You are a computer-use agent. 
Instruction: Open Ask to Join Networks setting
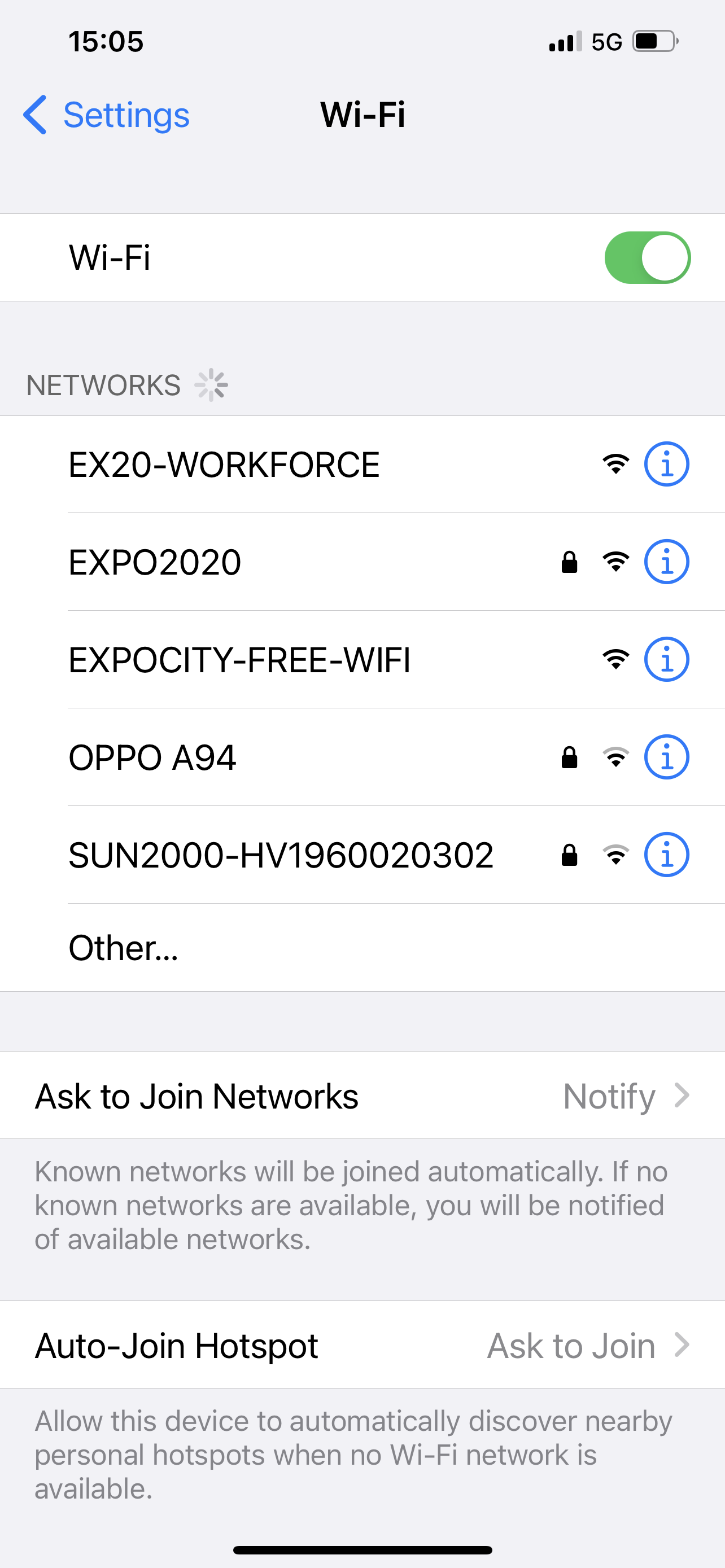(x=362, y=1096)
